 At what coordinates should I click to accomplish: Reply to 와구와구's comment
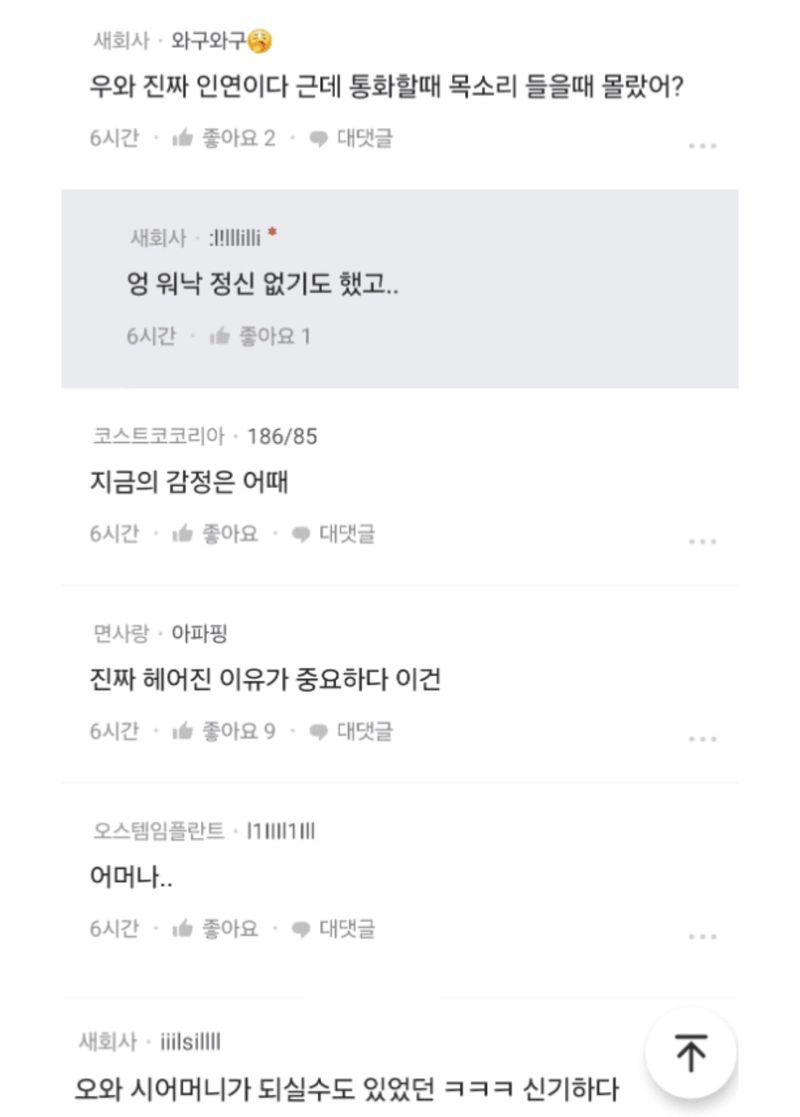[351, 138]
